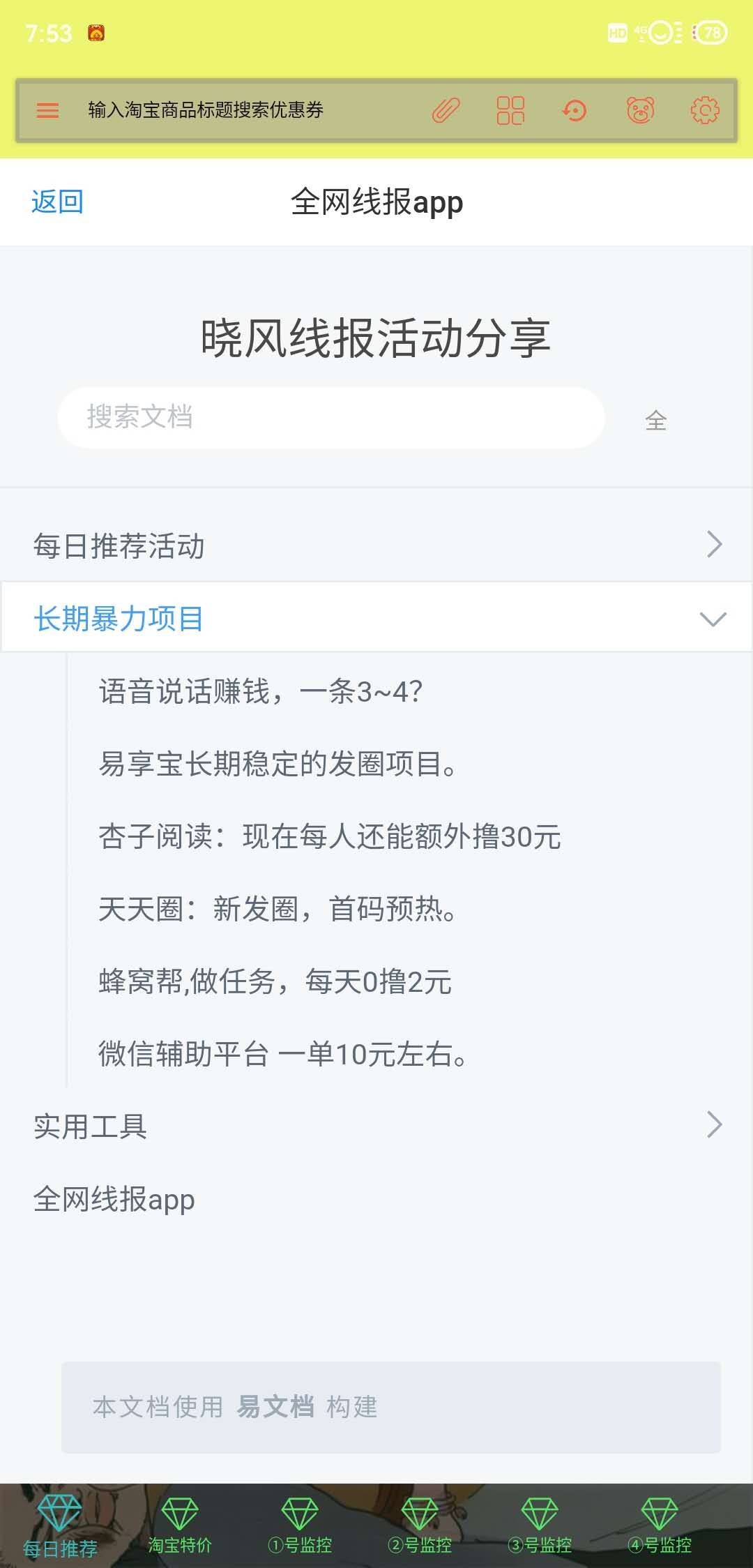Follow the 易文档 link

tap(275, 1407)
